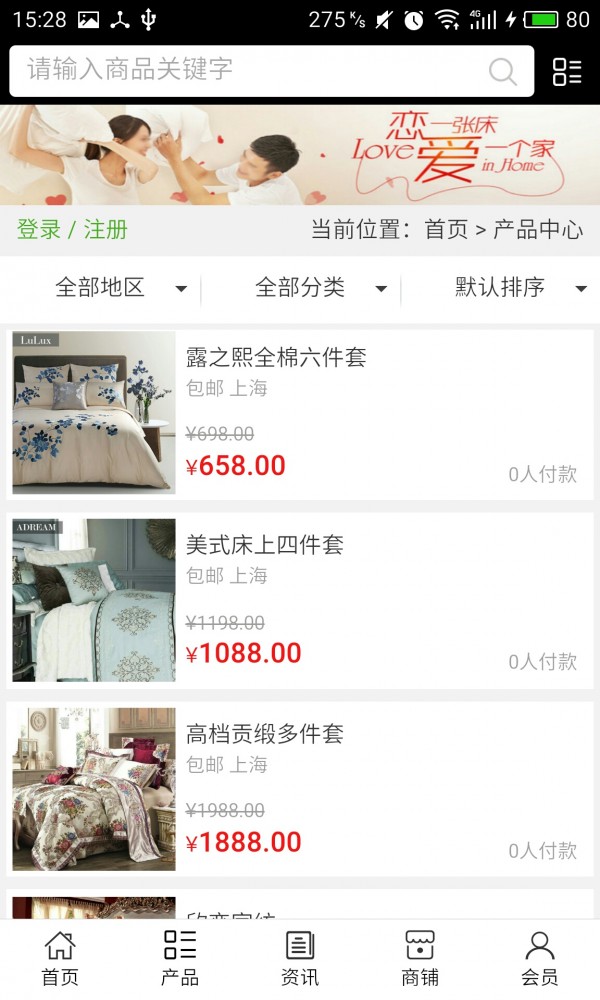The width and height of the screenshot is (600, 1000).
Task: Open the category list icon beside search
Action: click(x=567, y=71)
